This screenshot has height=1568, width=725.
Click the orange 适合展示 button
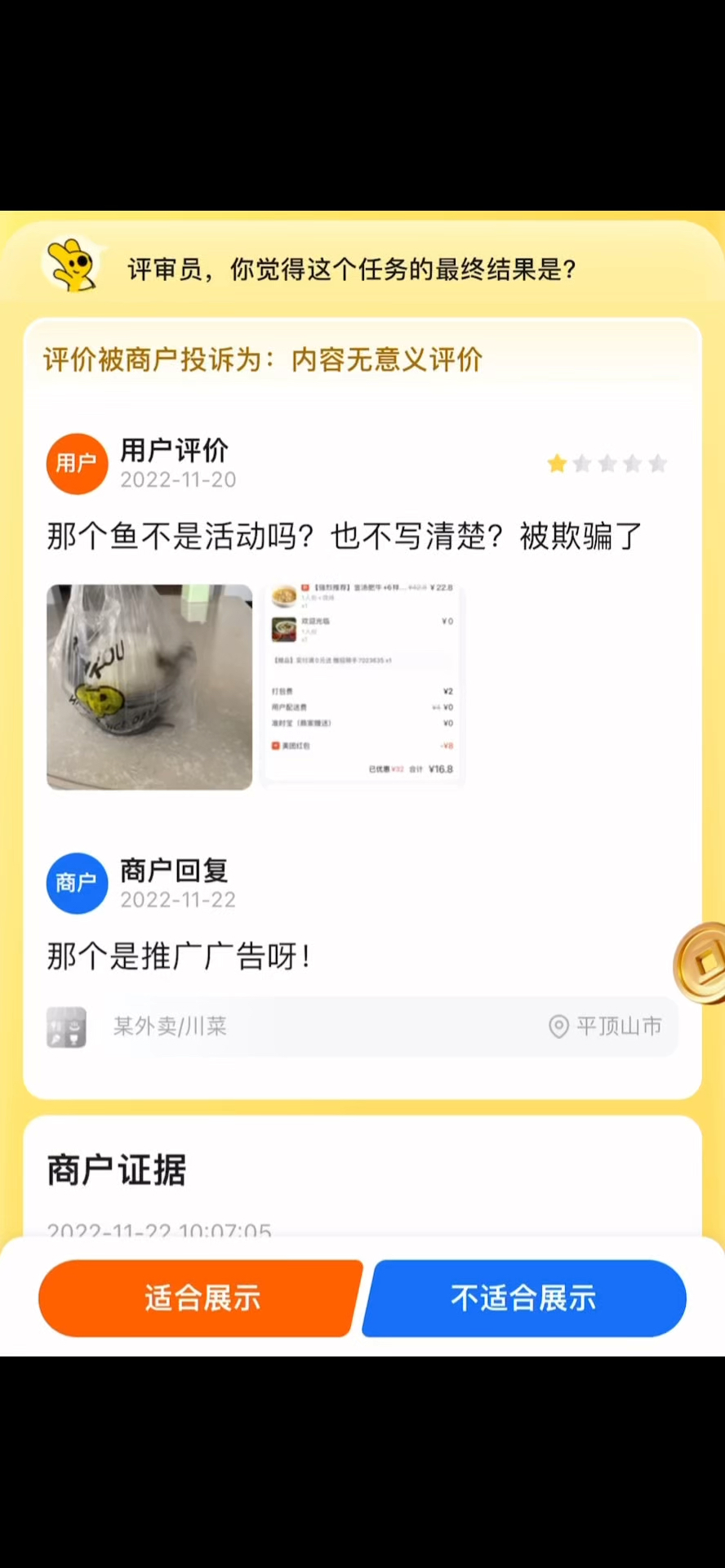tap(200, 1298)
